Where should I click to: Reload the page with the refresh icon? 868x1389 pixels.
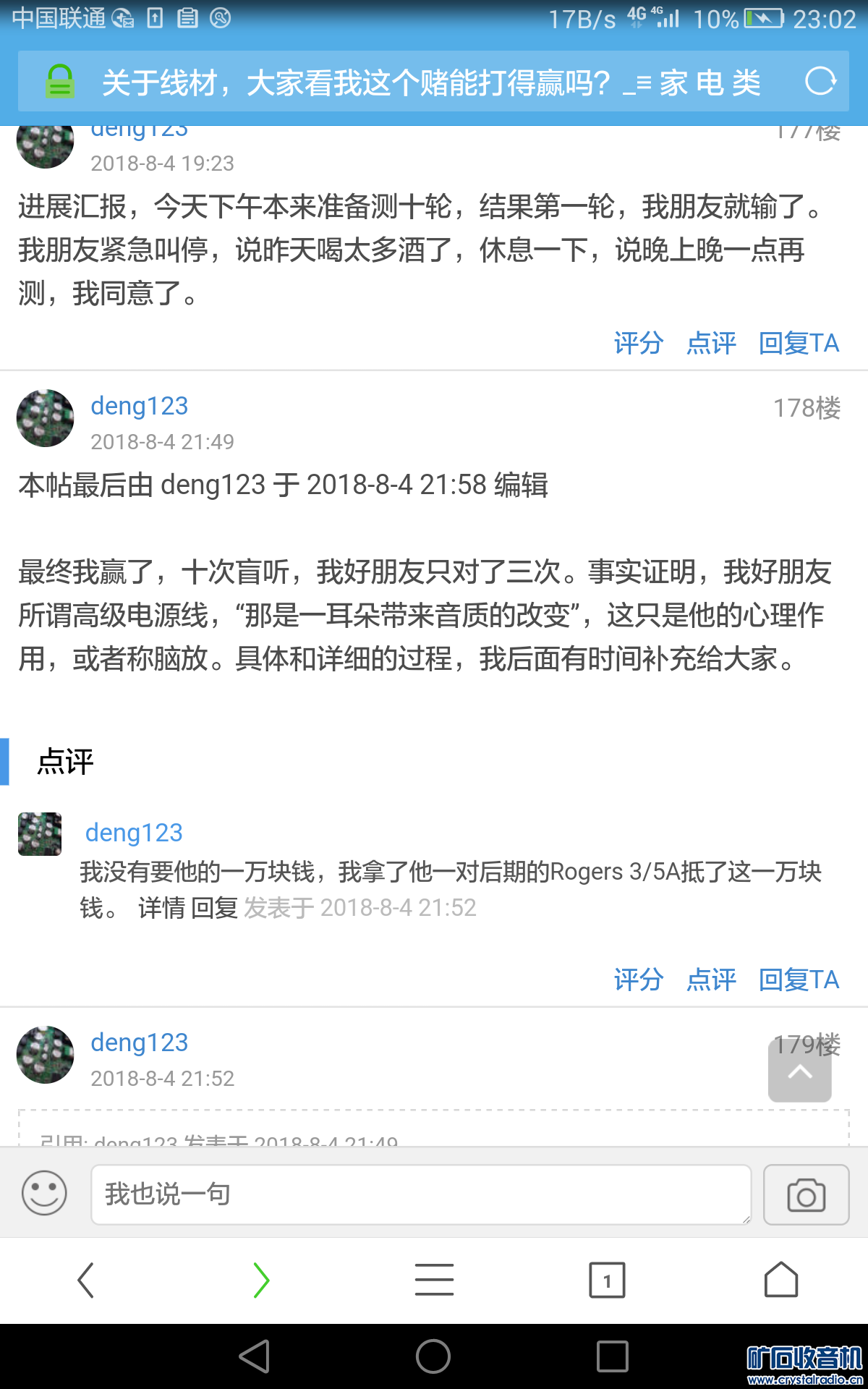tap(820, 81)
